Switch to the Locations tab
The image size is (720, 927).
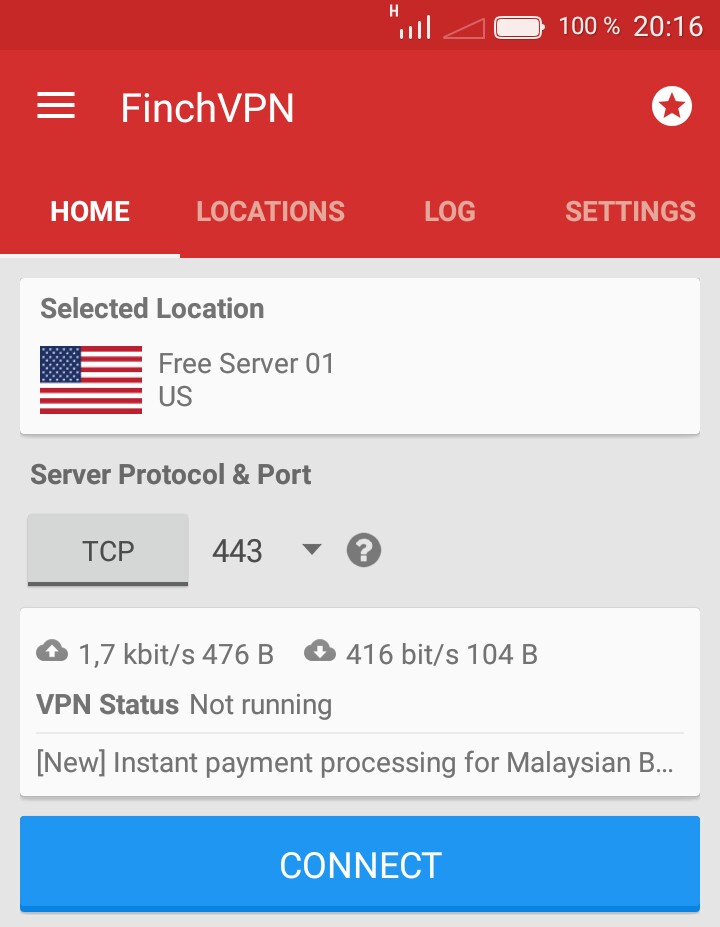[x=270, y=211]
